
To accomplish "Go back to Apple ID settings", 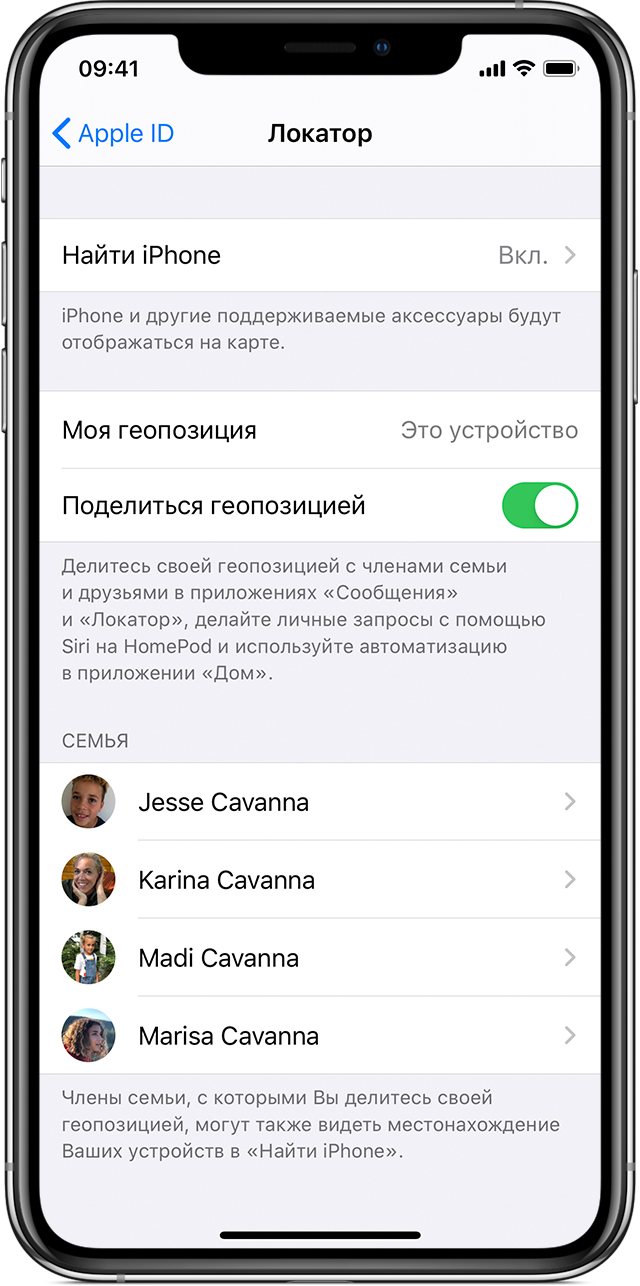I will click(112, 133).
